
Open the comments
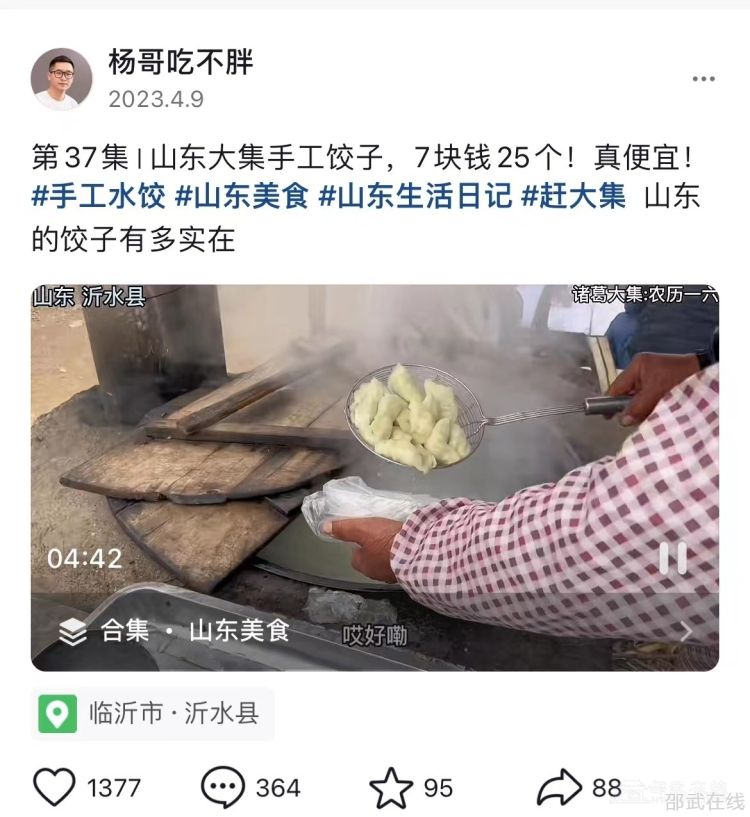222,788
